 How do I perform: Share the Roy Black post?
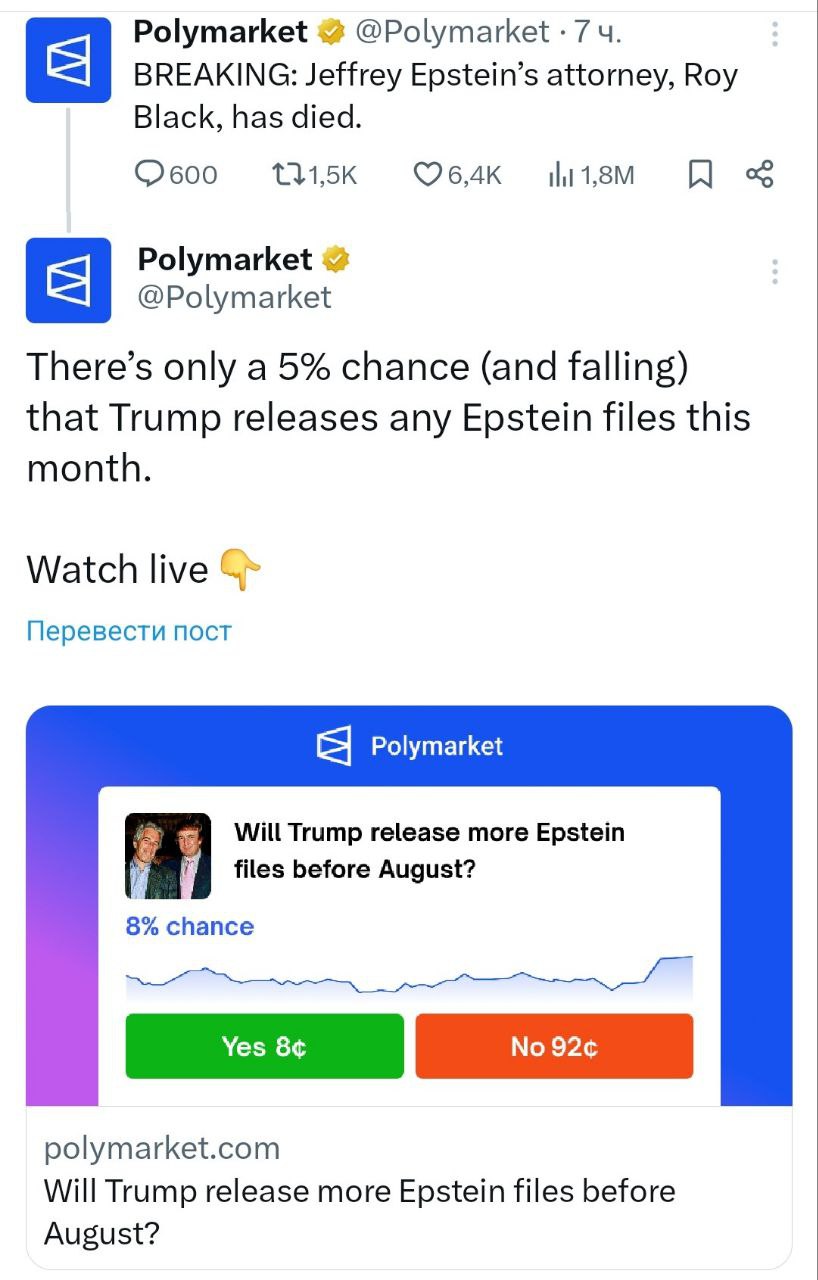760,174
